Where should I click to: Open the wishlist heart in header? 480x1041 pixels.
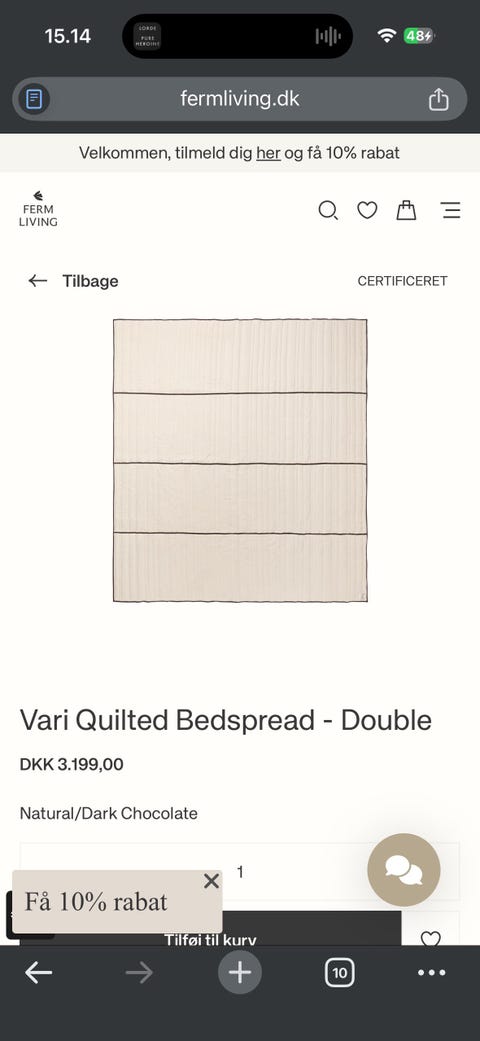pyautogui.click(x=367, y=210)
